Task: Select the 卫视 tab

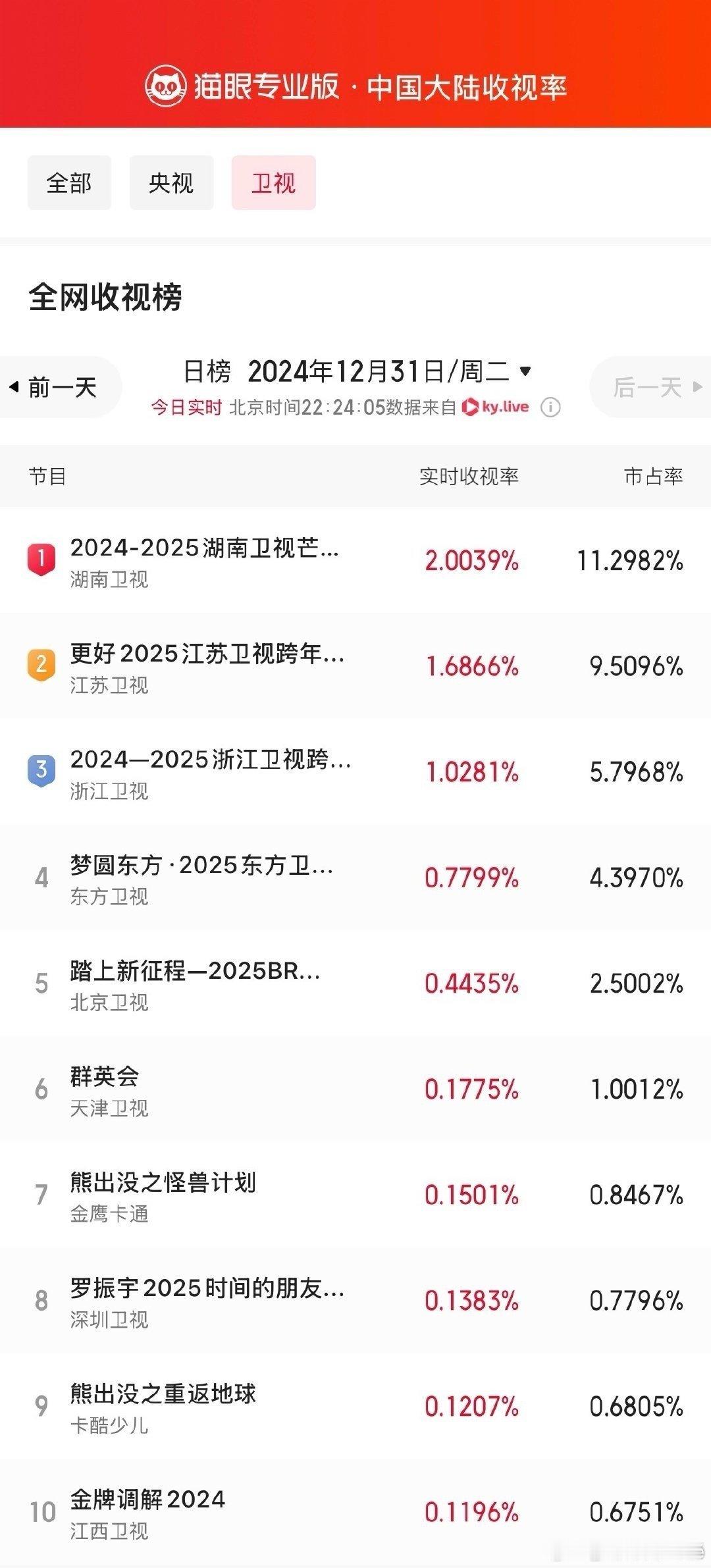Action: 273,183
